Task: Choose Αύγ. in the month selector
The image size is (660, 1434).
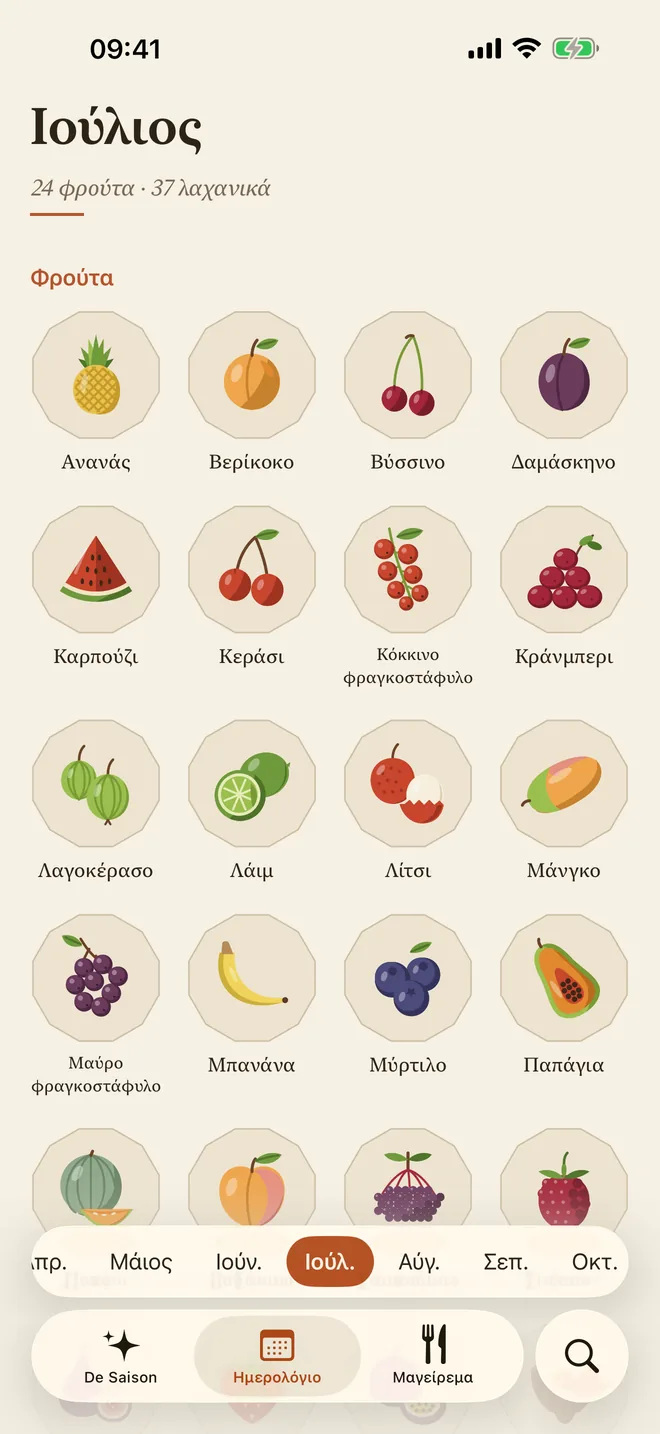Action: click(x=419, y=1262)
